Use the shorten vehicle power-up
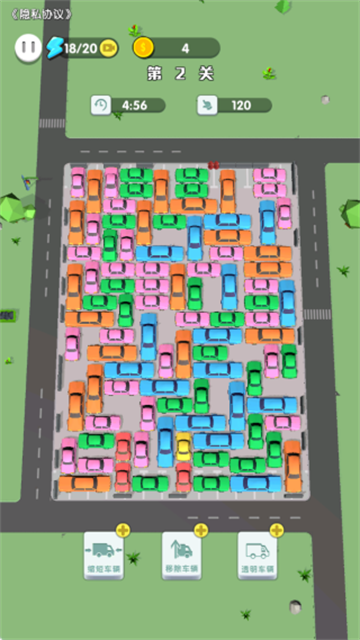 click(x=104, y=555)
